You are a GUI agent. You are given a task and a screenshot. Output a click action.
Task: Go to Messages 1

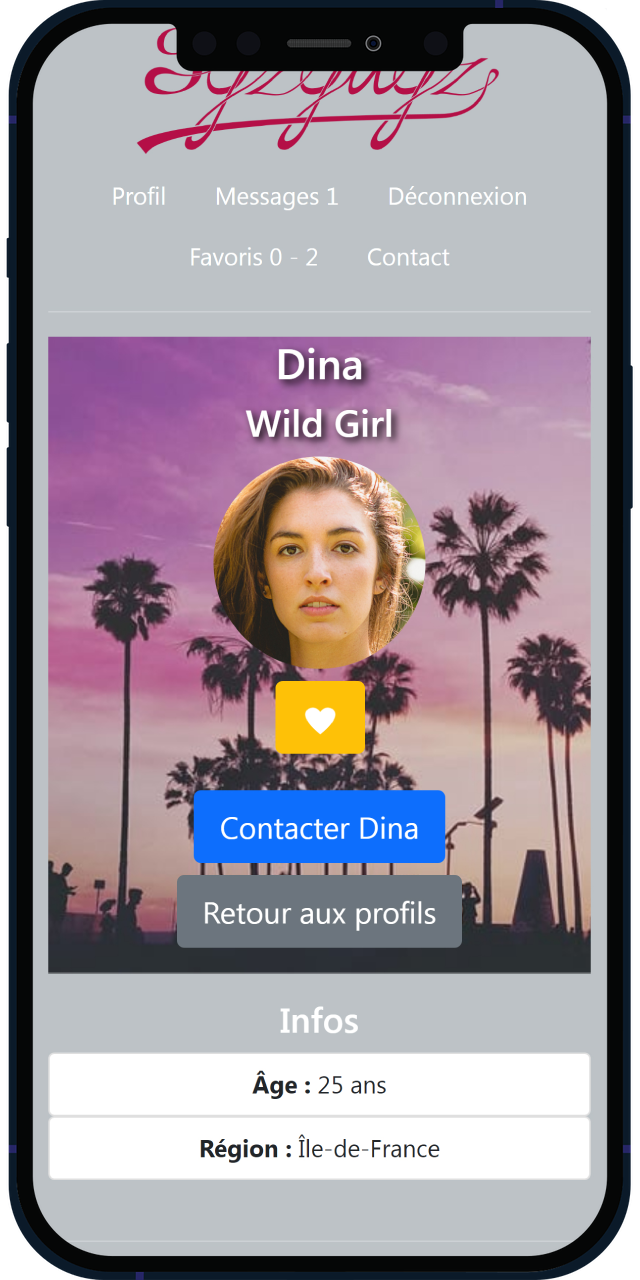pos(277,197)
